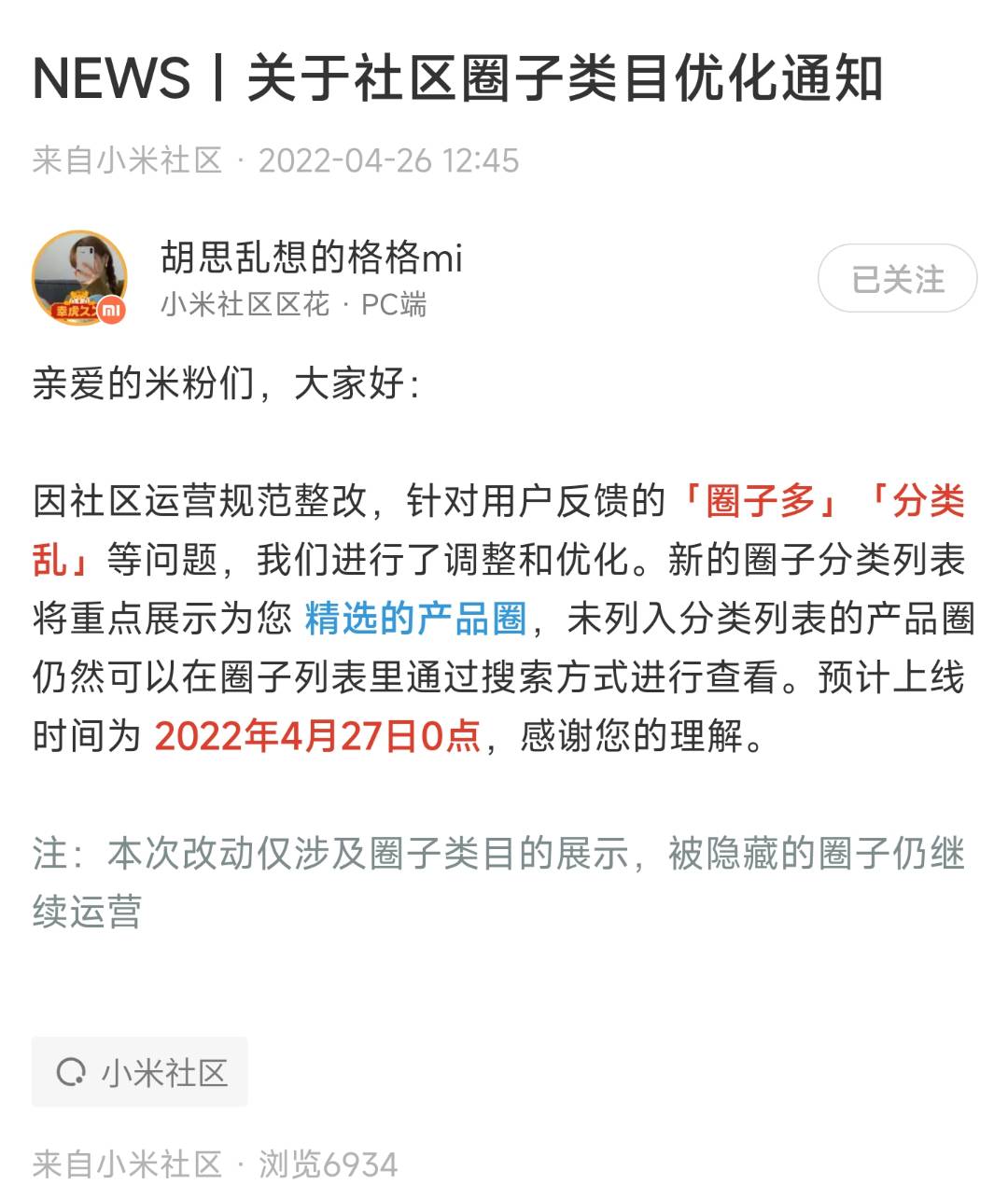Click the red date 2022年4月27日0点
Viewport: 1008px width, 1198px height.
point(316,738)
